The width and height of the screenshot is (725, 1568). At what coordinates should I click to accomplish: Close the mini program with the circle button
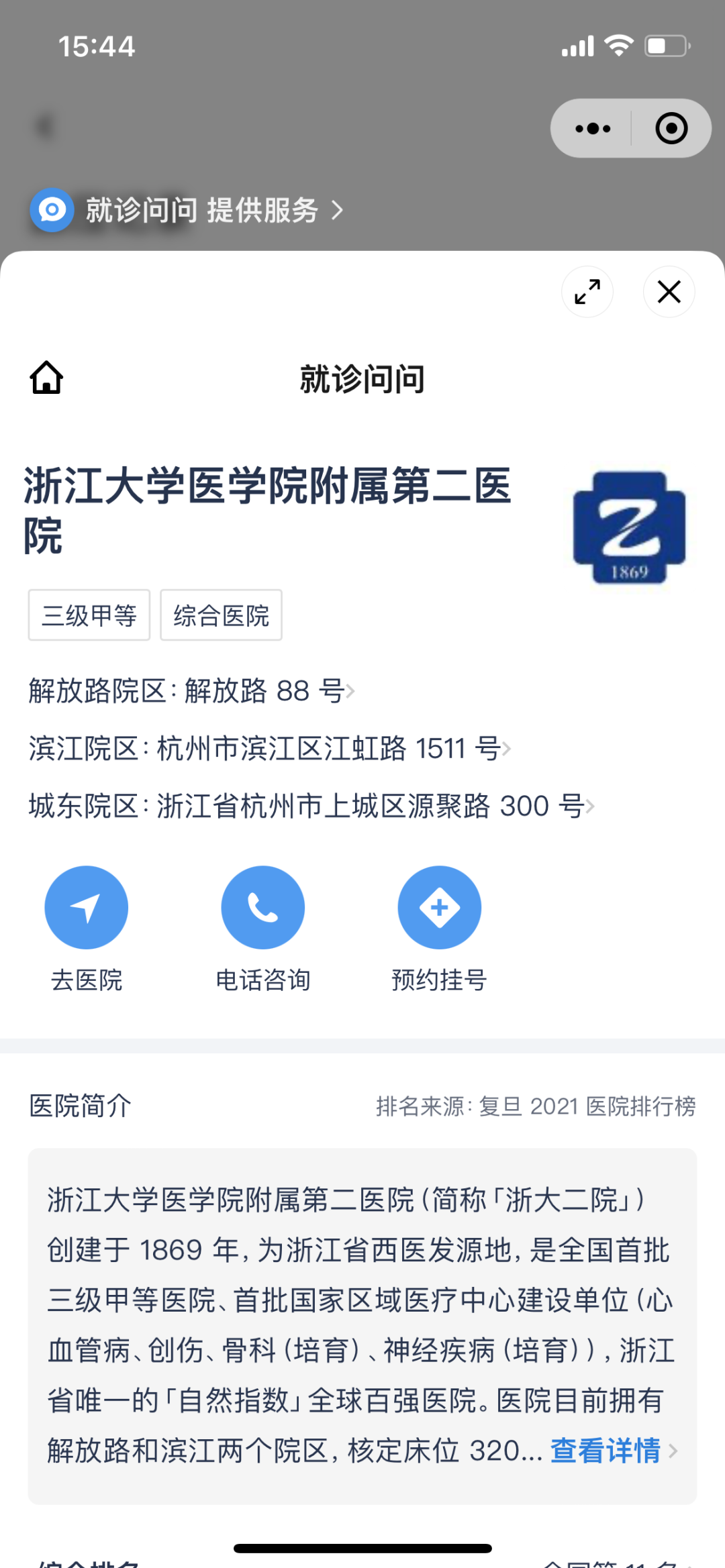671,128
